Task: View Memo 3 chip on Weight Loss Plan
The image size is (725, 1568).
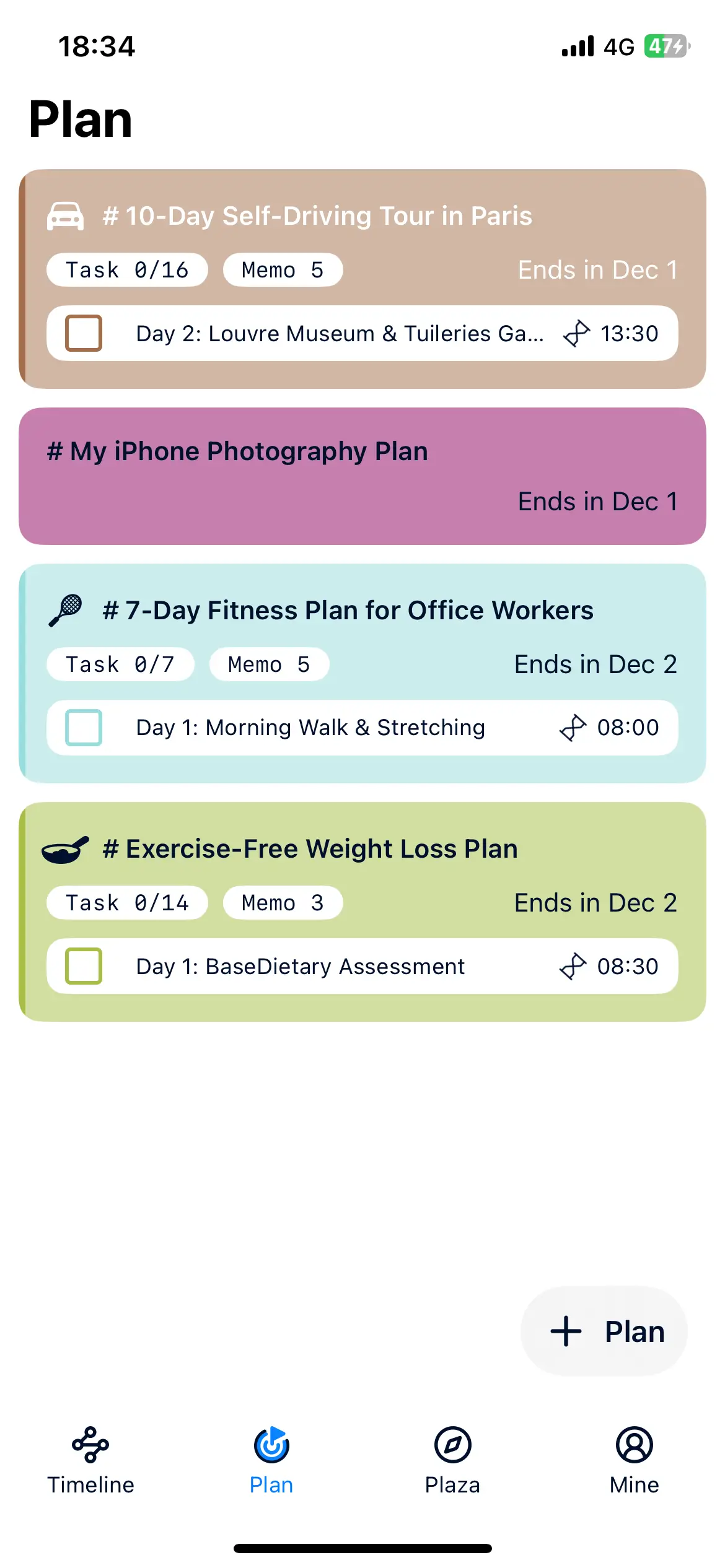Action: 283,903
